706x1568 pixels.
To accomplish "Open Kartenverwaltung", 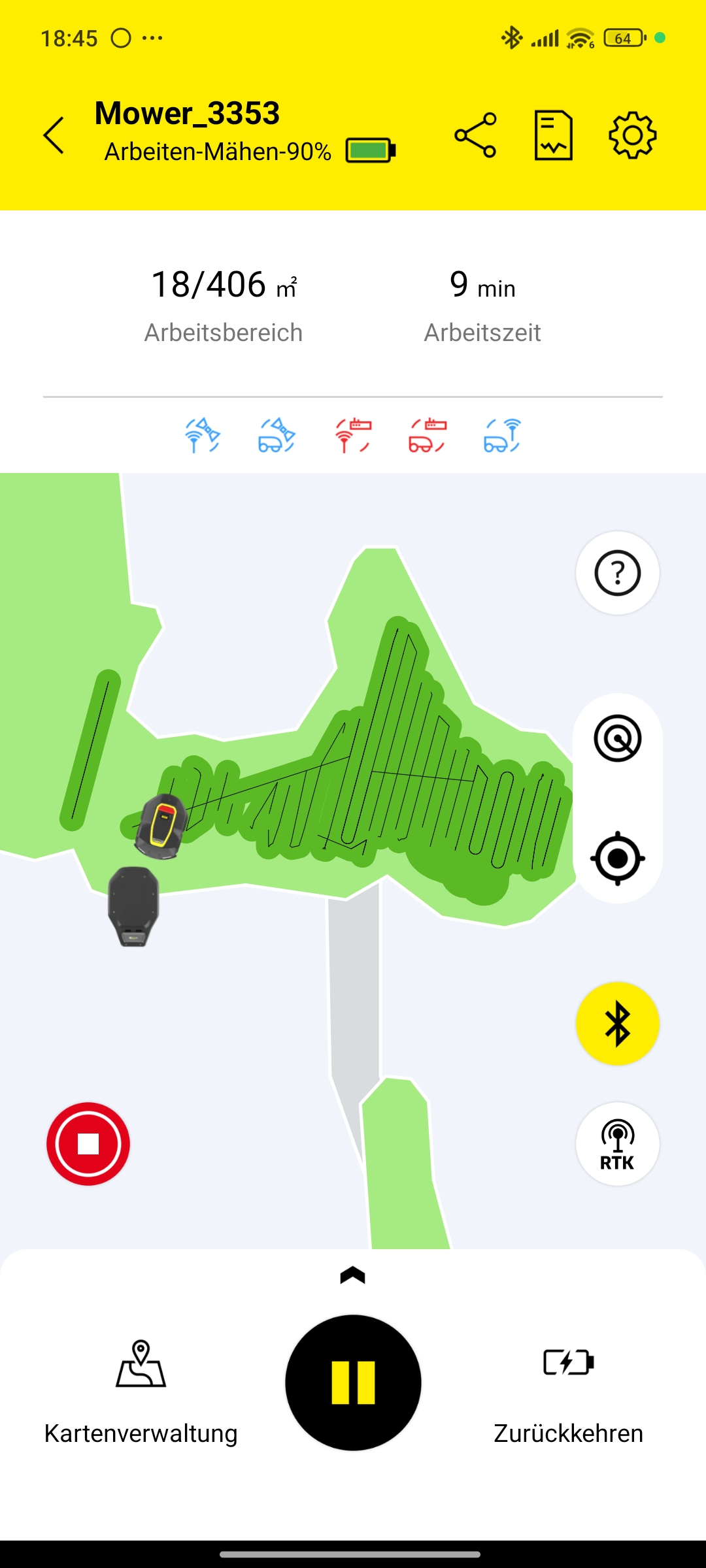I will [141, 1393].
